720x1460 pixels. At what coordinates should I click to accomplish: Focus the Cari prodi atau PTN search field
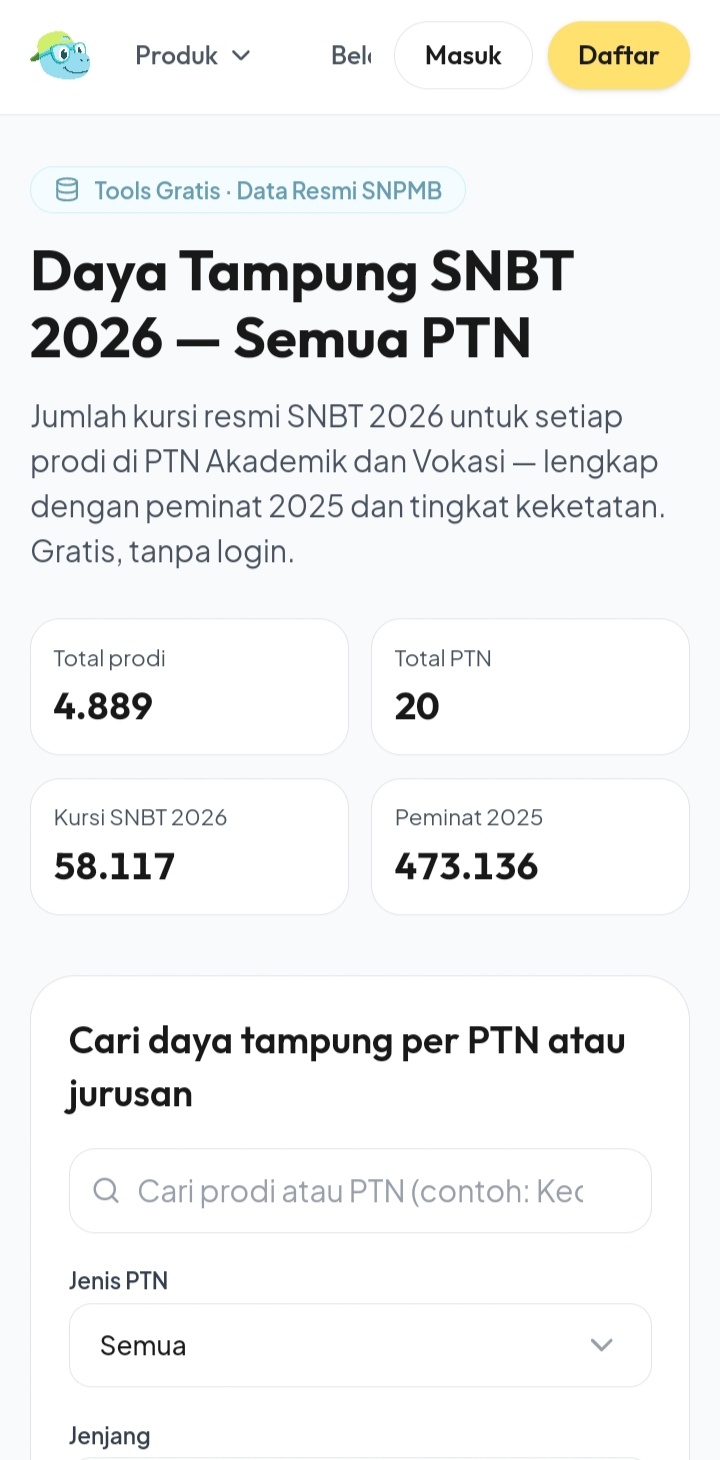pos(360,1190)
